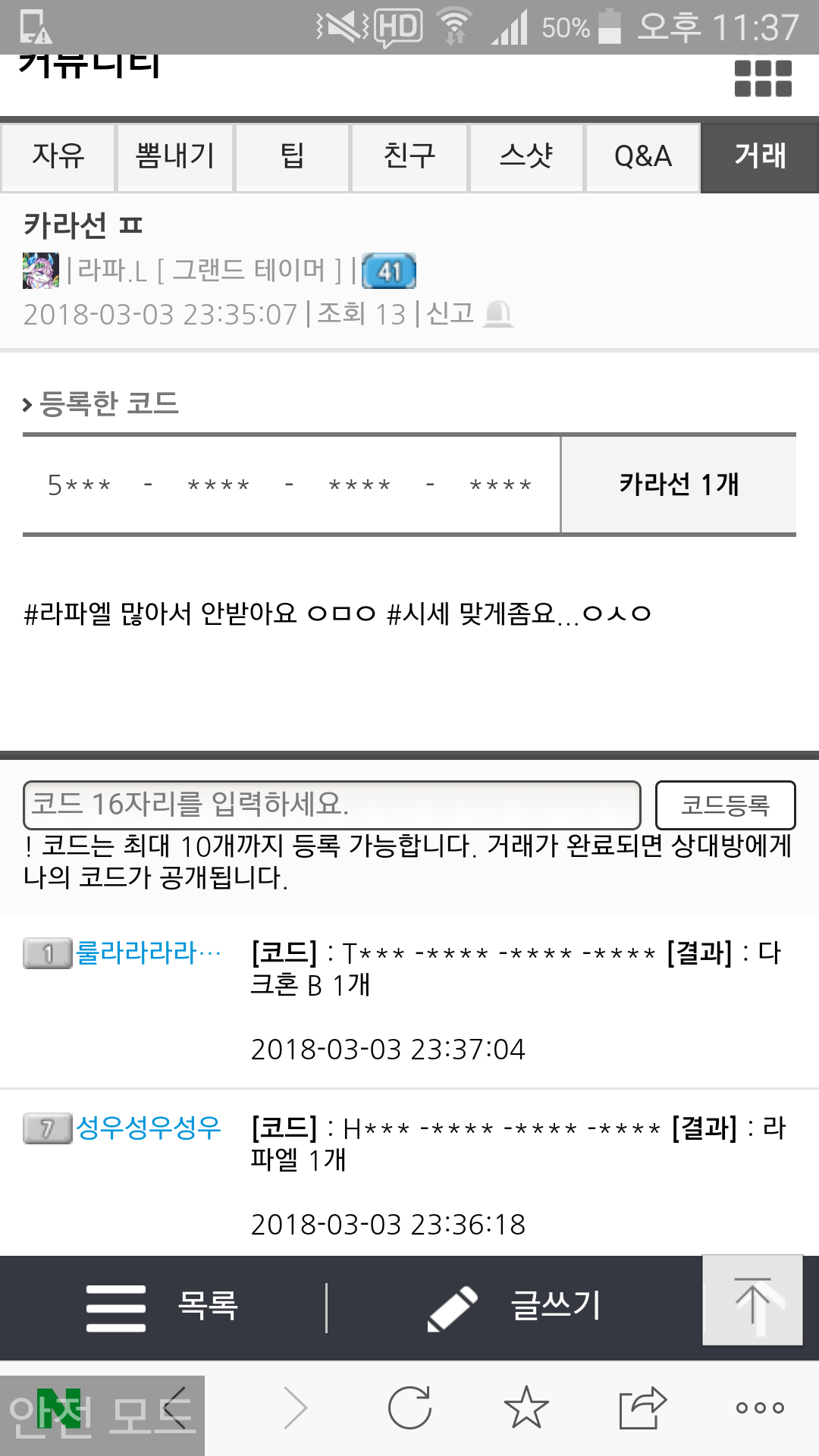Select the 친구 tab
This screenshot has height=1456, width=819.
409,157
